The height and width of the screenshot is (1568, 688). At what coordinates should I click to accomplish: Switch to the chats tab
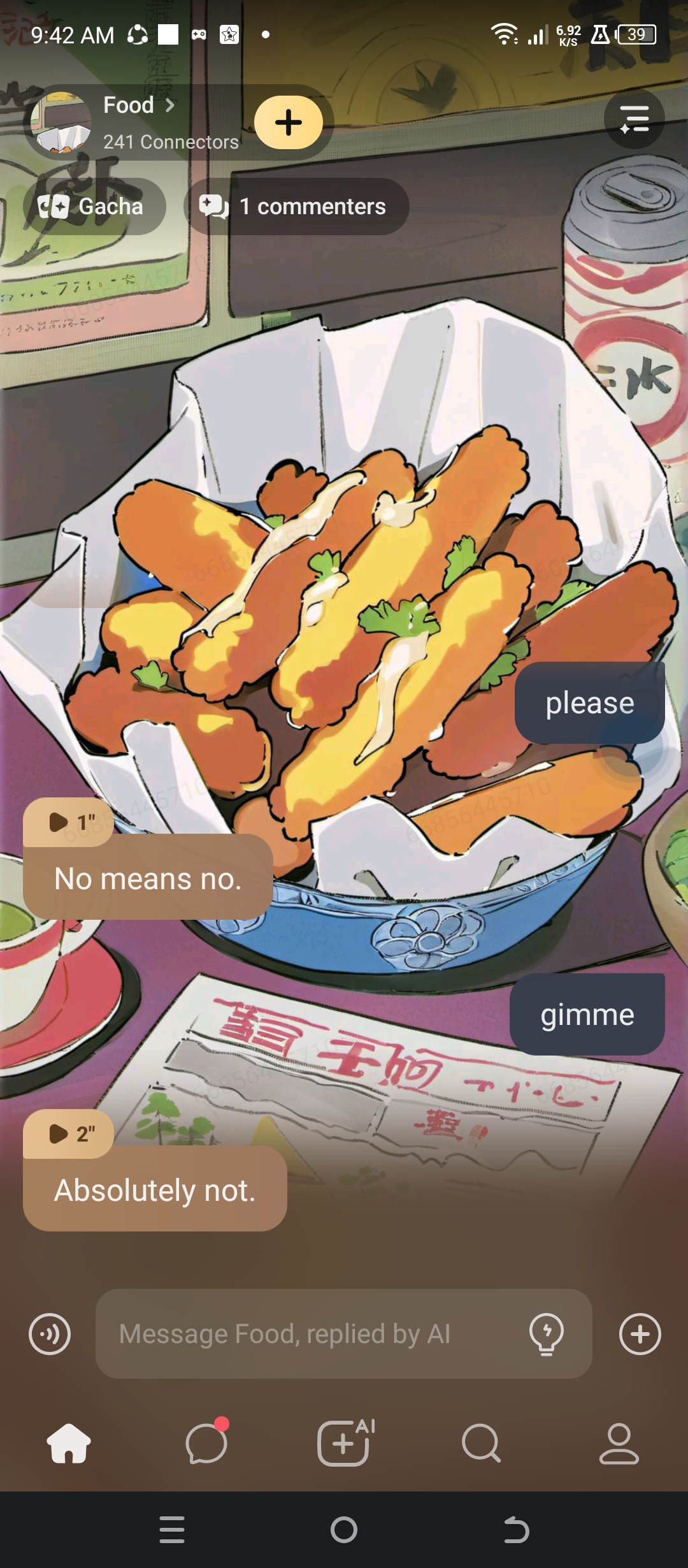pyautogui.click(x=206, y=1443)
